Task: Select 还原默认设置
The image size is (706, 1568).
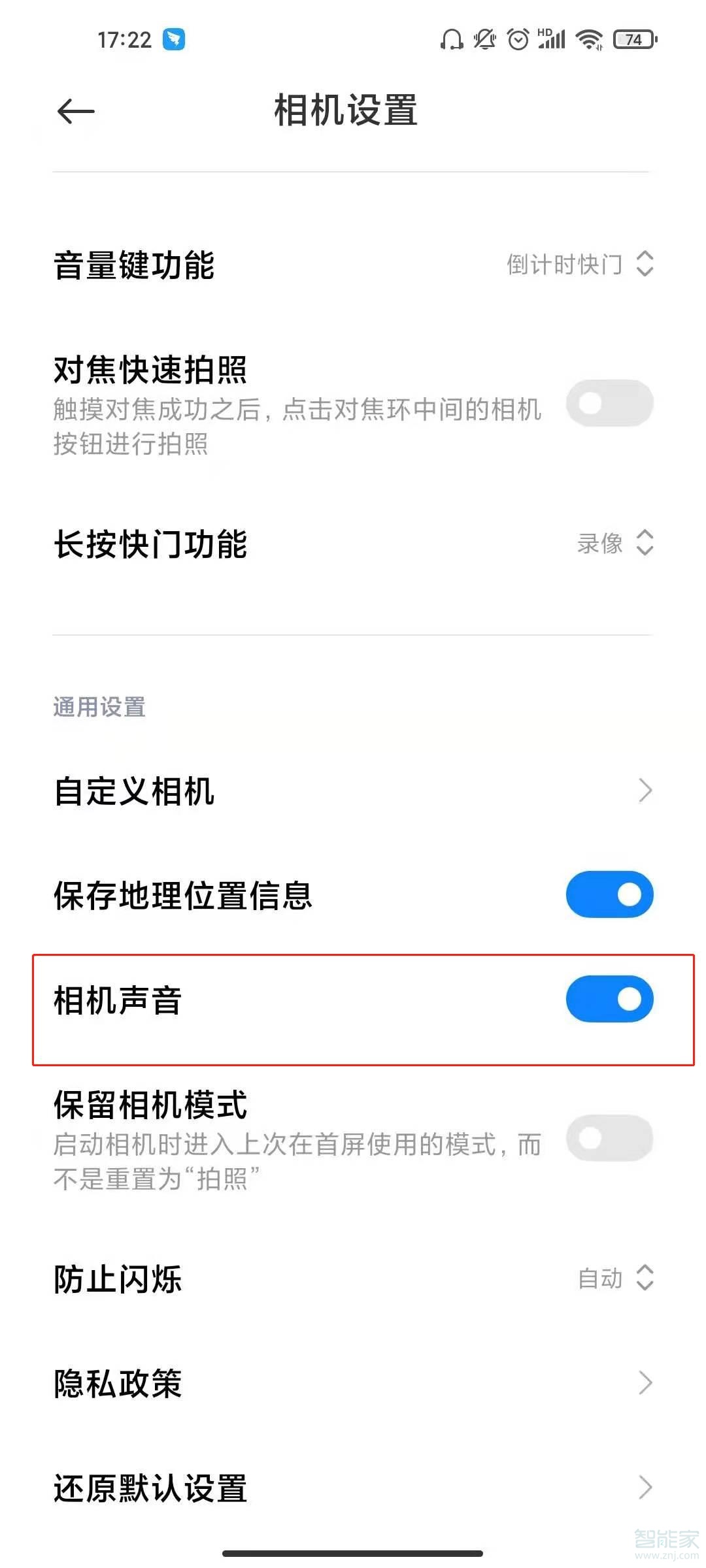Action: coord(353,1488)
